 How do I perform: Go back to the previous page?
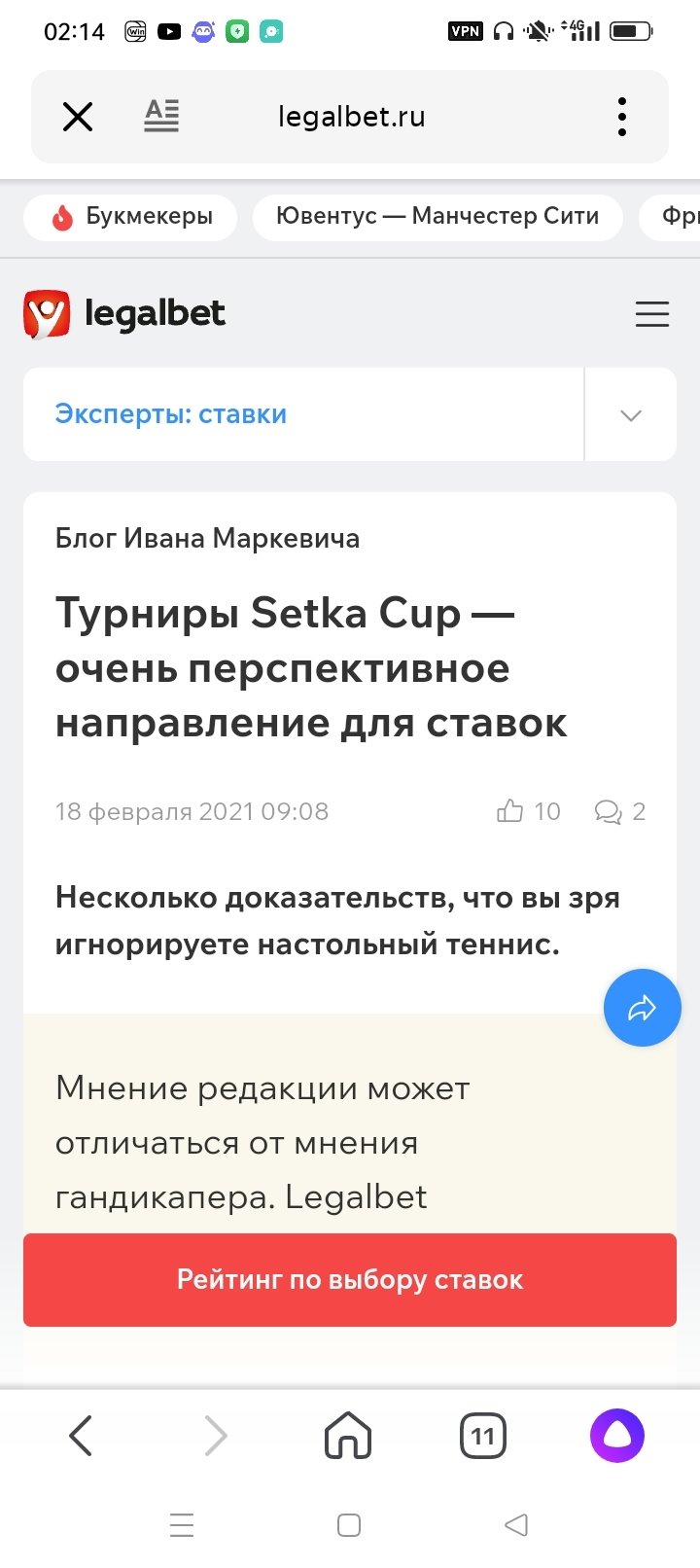81,1436
